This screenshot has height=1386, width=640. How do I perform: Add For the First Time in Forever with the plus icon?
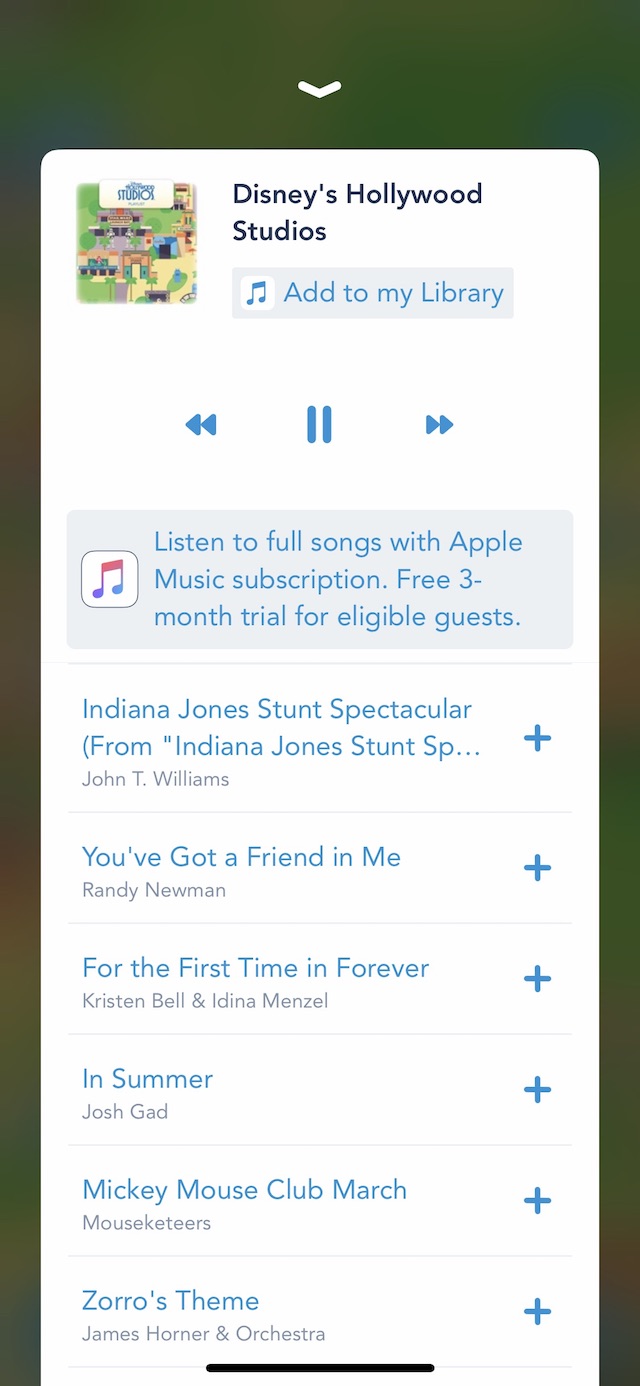pyautogui.click(x=538, y=979)
